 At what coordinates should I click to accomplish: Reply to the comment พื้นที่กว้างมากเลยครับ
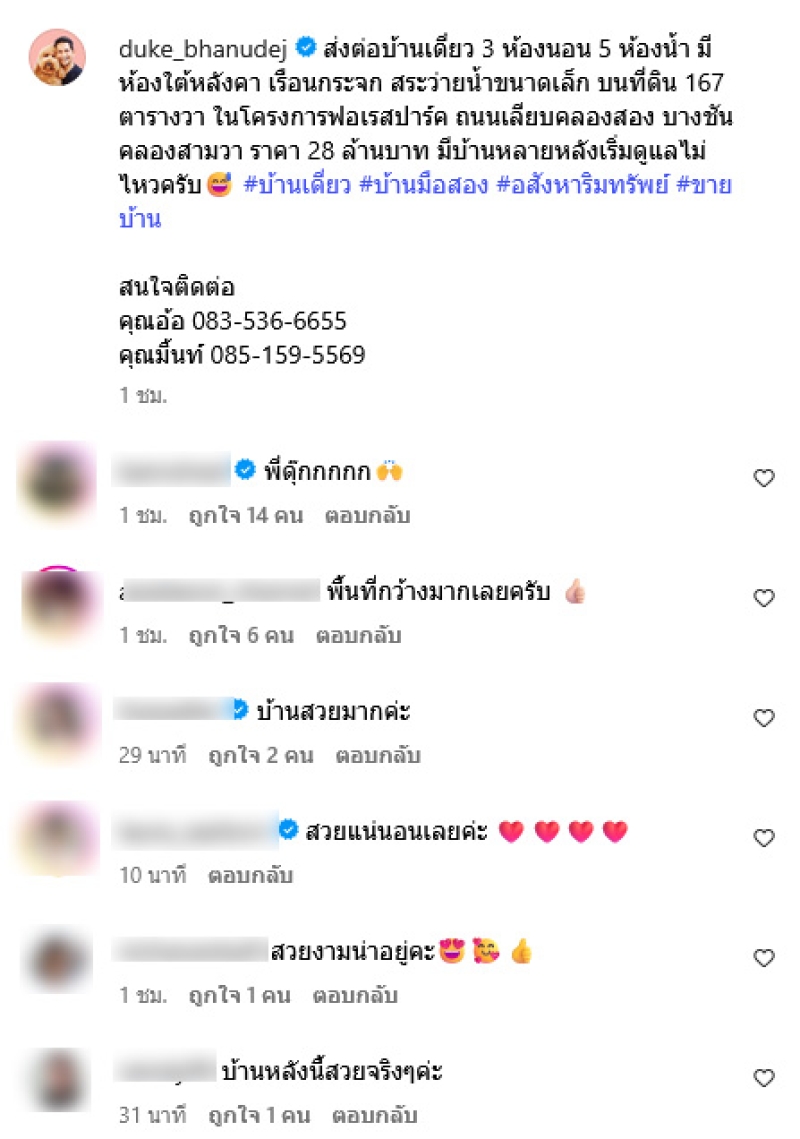[x=359, y=636]
